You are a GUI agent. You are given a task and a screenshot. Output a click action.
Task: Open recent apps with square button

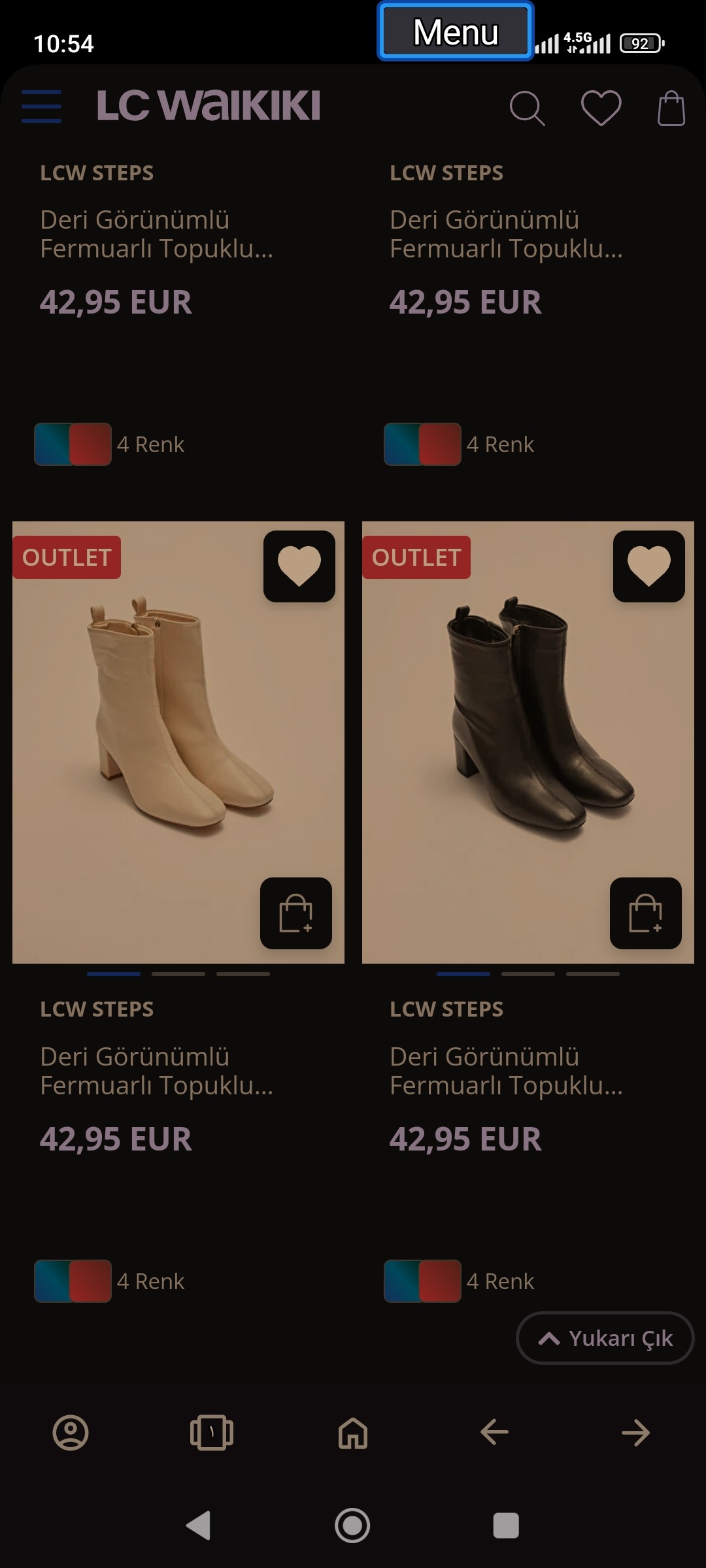pos(506,1526)
